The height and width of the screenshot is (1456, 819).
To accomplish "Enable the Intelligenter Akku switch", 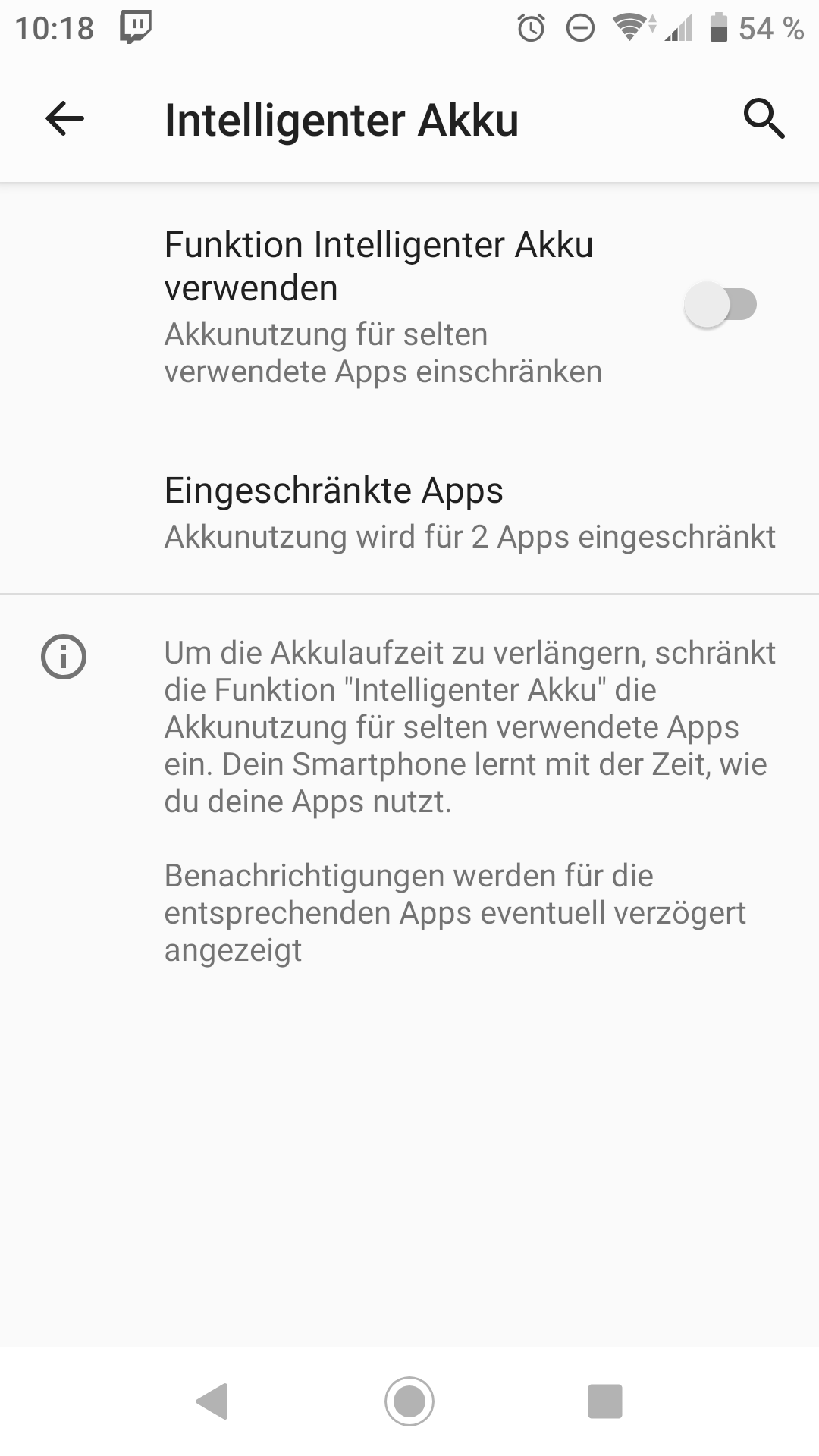I will pos(720,306).
